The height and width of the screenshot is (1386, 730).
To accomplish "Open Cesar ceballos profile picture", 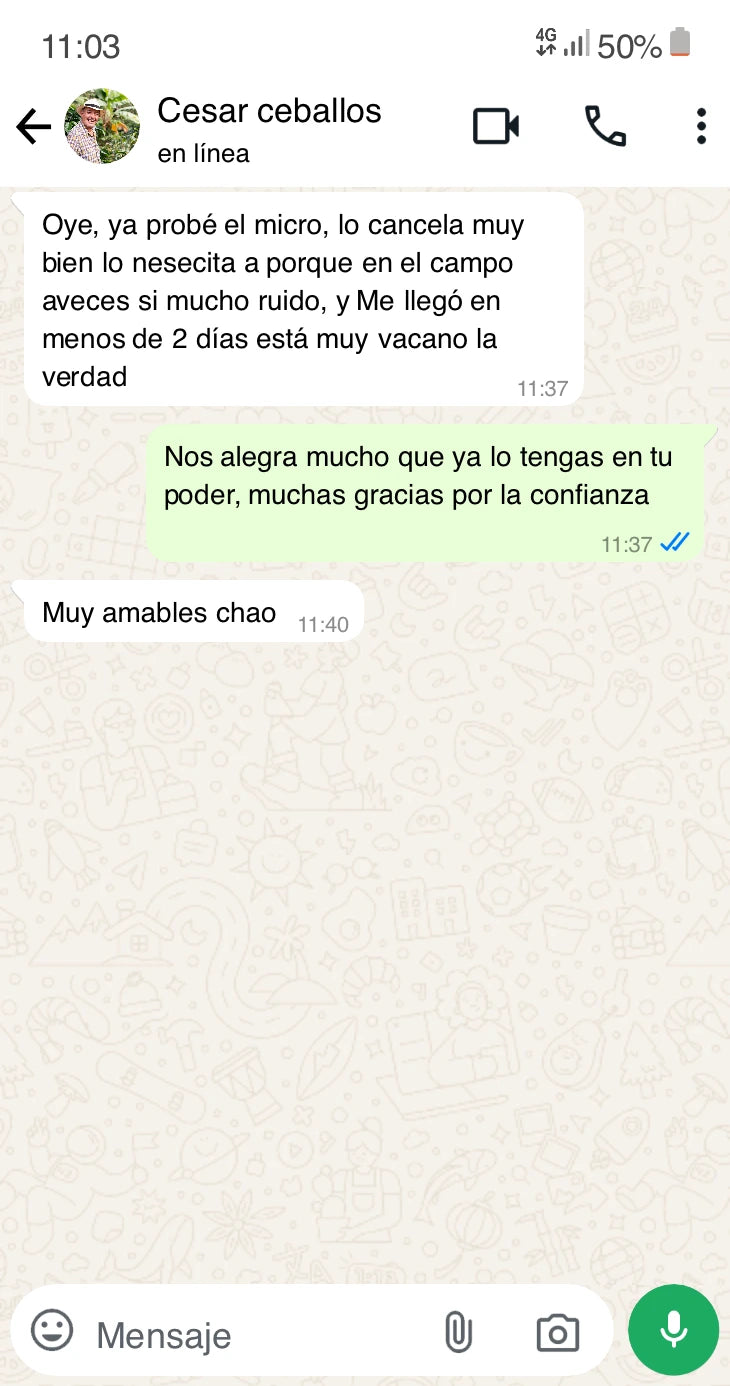I will click(102, 127).
